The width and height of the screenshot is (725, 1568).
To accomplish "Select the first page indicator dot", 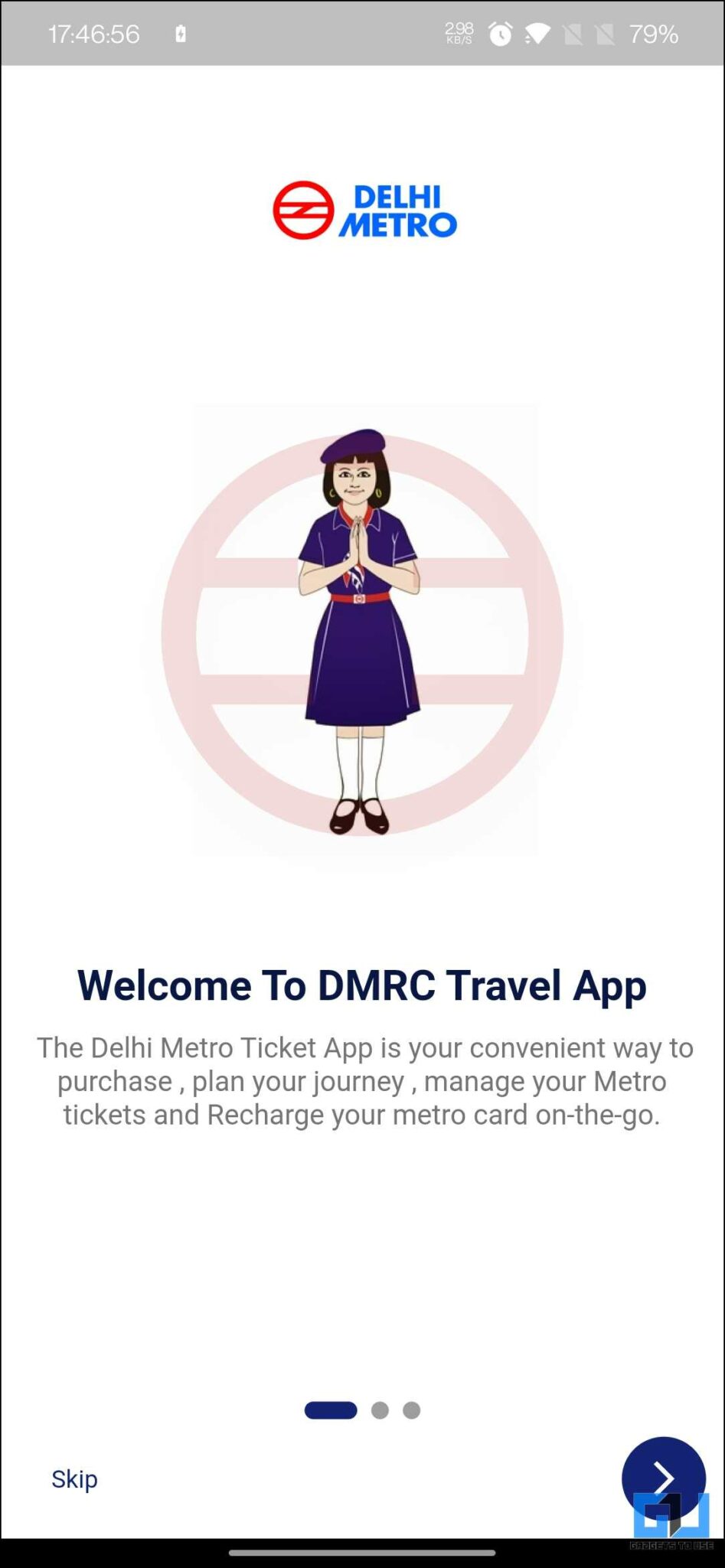I will point(330,1410).
